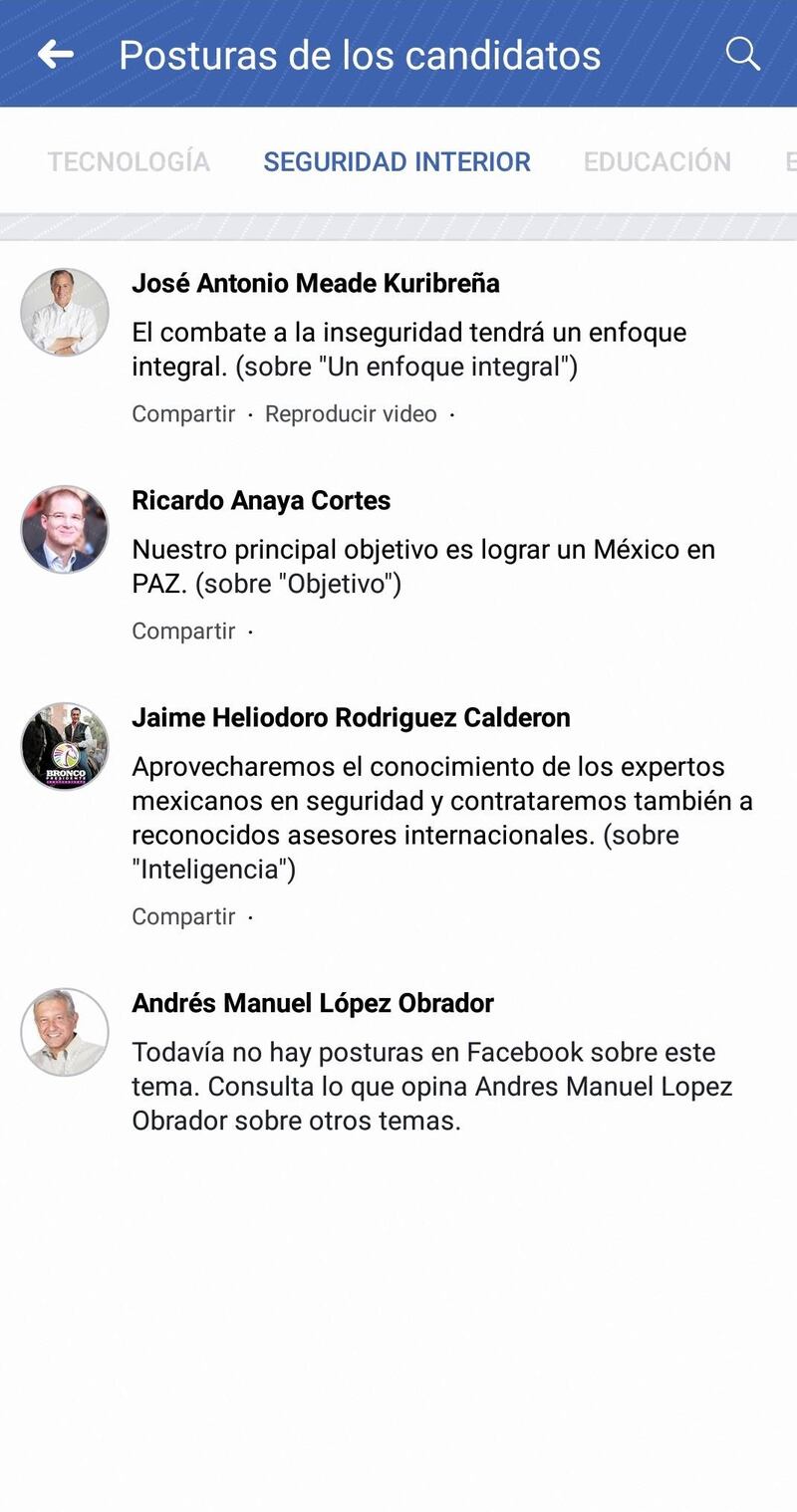Go back with the arrow icon

(x=56, y=55)
